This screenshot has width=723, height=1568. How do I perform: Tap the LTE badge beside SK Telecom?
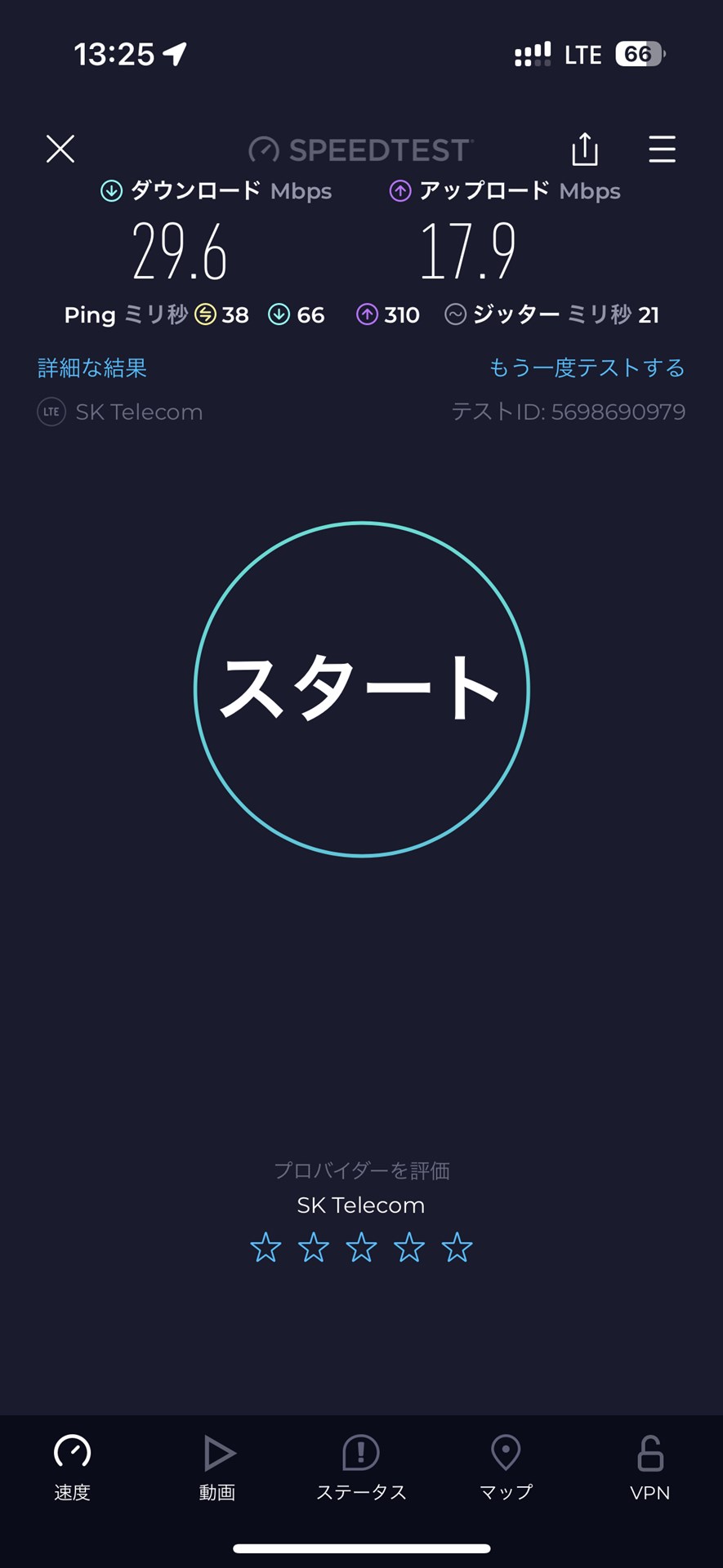51,412
